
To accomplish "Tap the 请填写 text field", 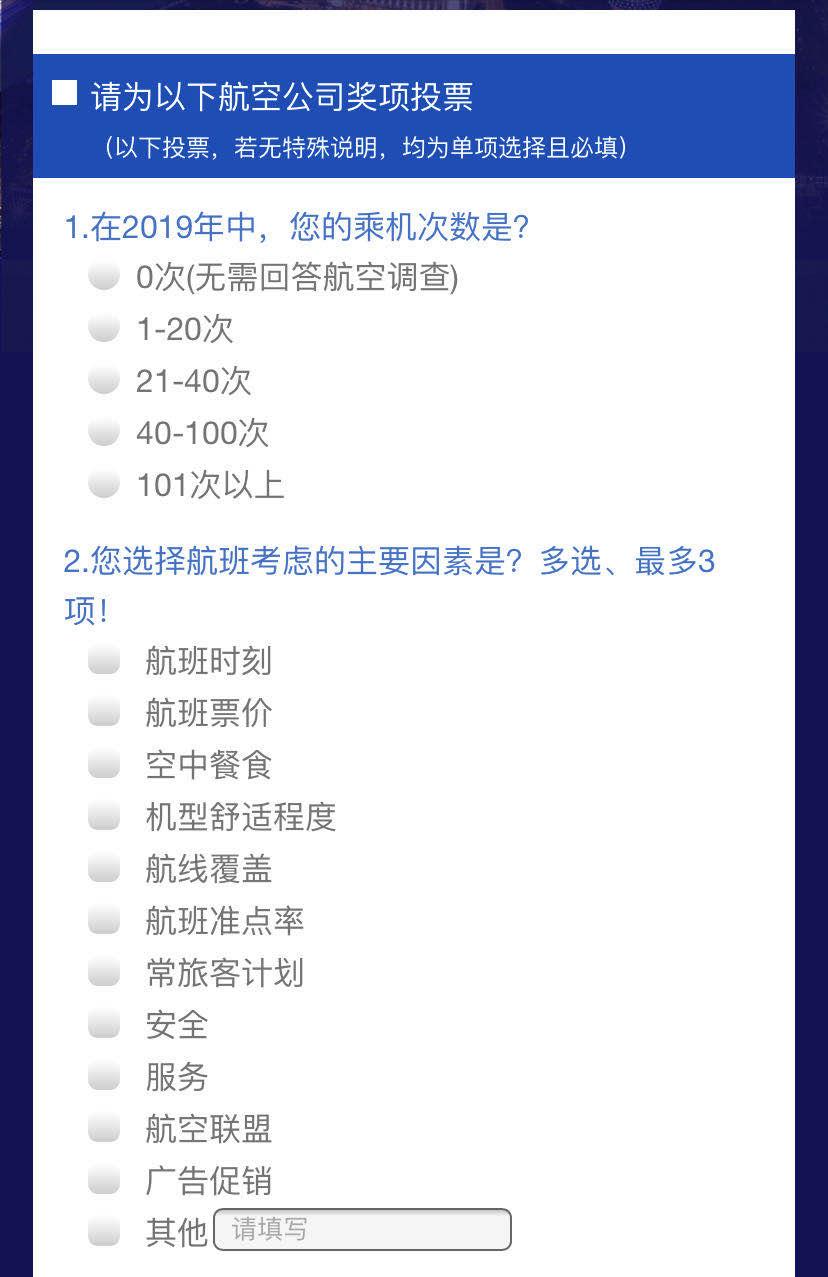I will click(362, 1230).
